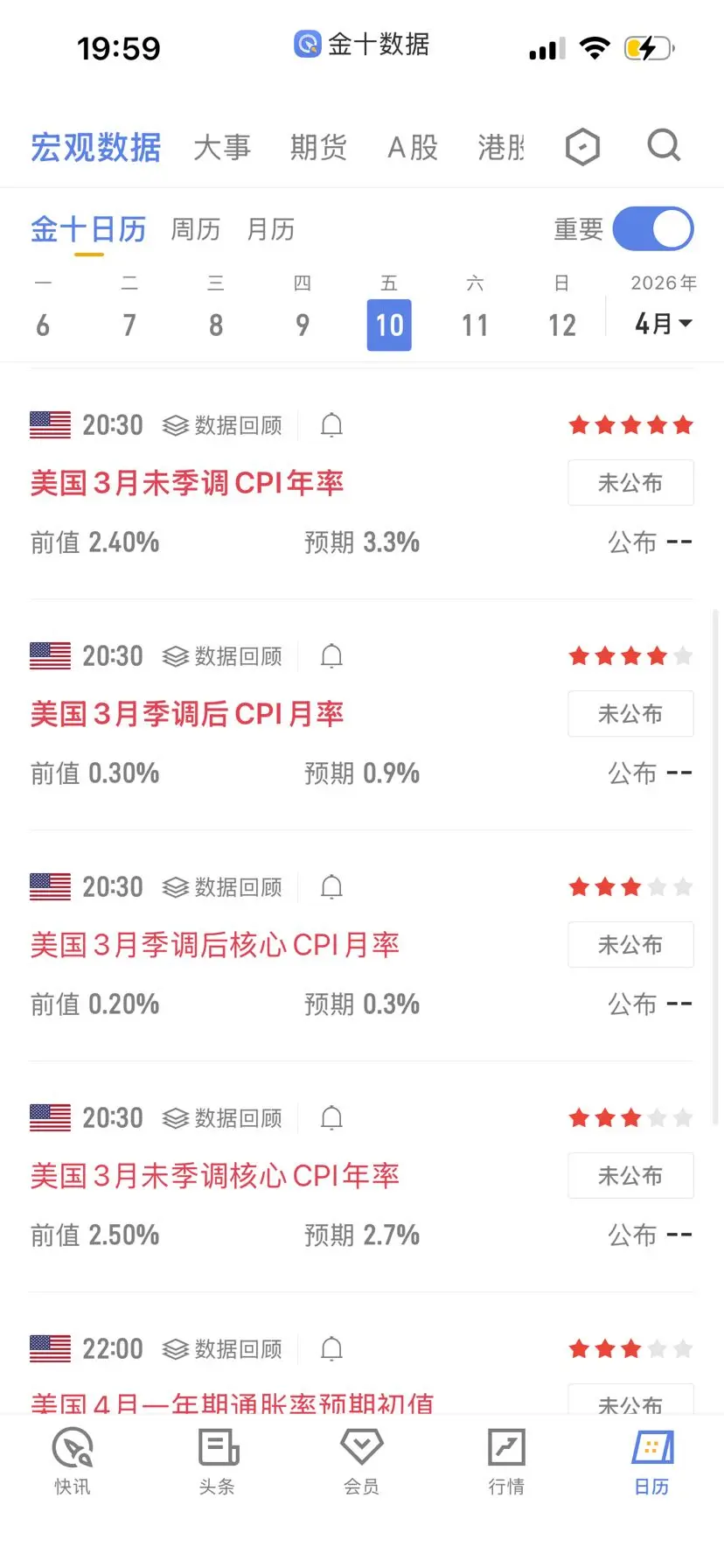Open the 美国3月季调后核心CPI月率 entry
The width and height of the screenshot is (724, 1568).
pos(215,945)
